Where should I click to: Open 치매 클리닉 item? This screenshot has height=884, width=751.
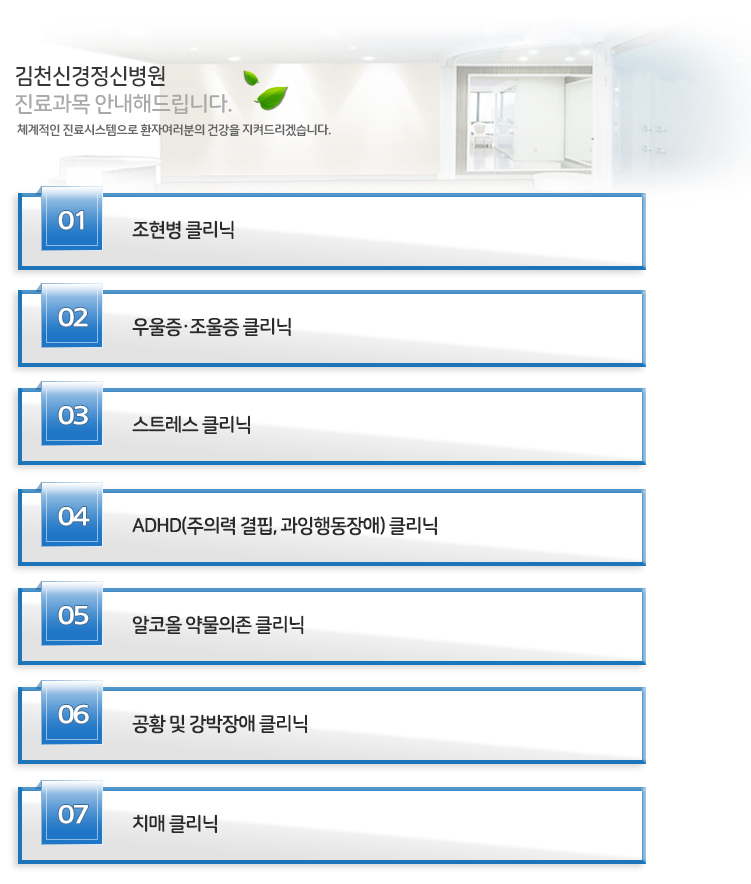click(176, 824)
